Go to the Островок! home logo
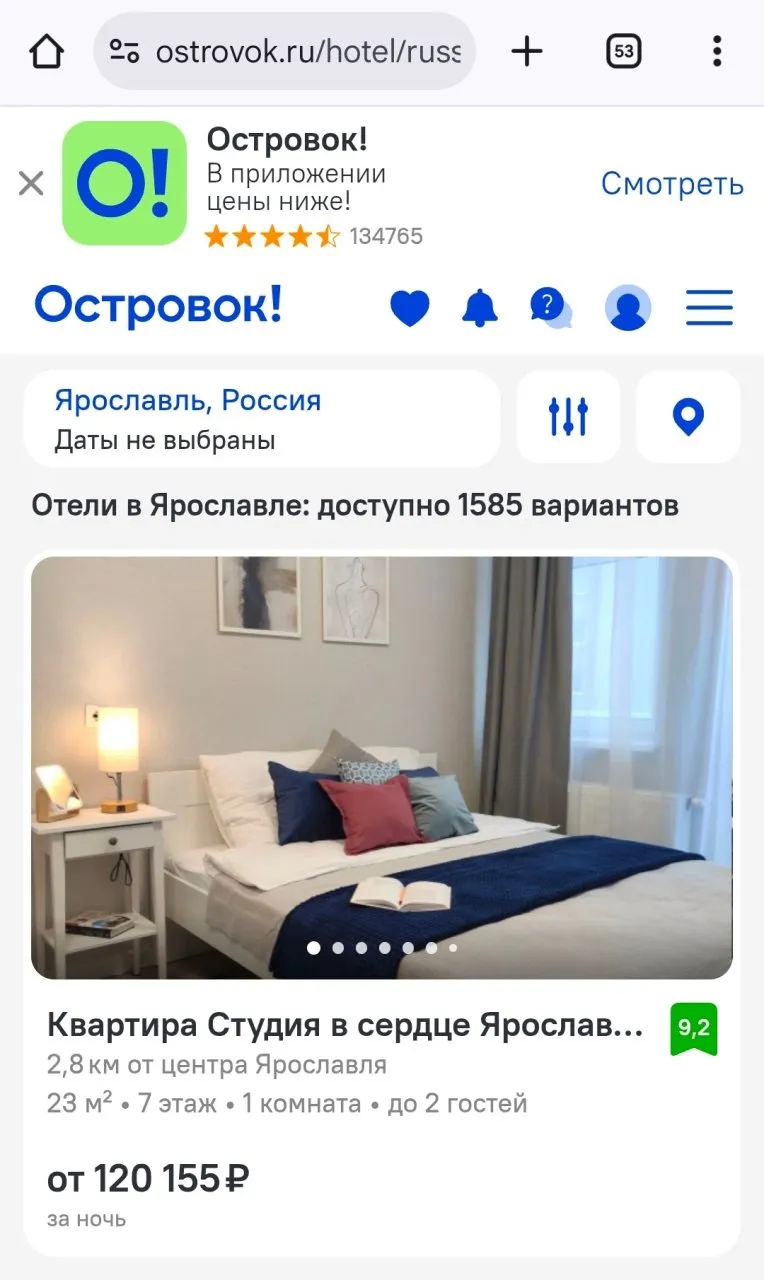 [158, 307]
